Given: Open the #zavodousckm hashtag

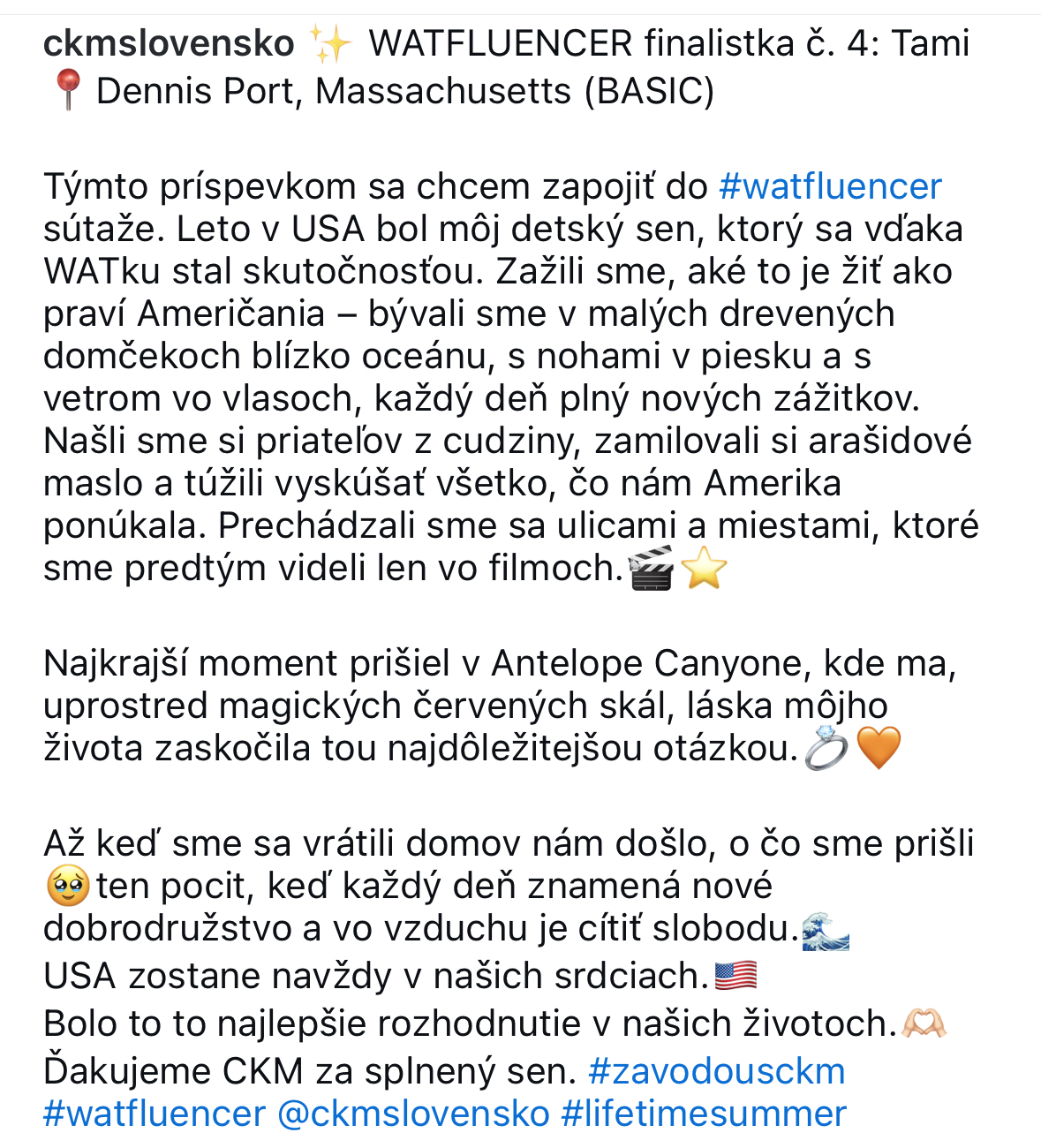Looking at the screenshot, I should (716, 1071).
